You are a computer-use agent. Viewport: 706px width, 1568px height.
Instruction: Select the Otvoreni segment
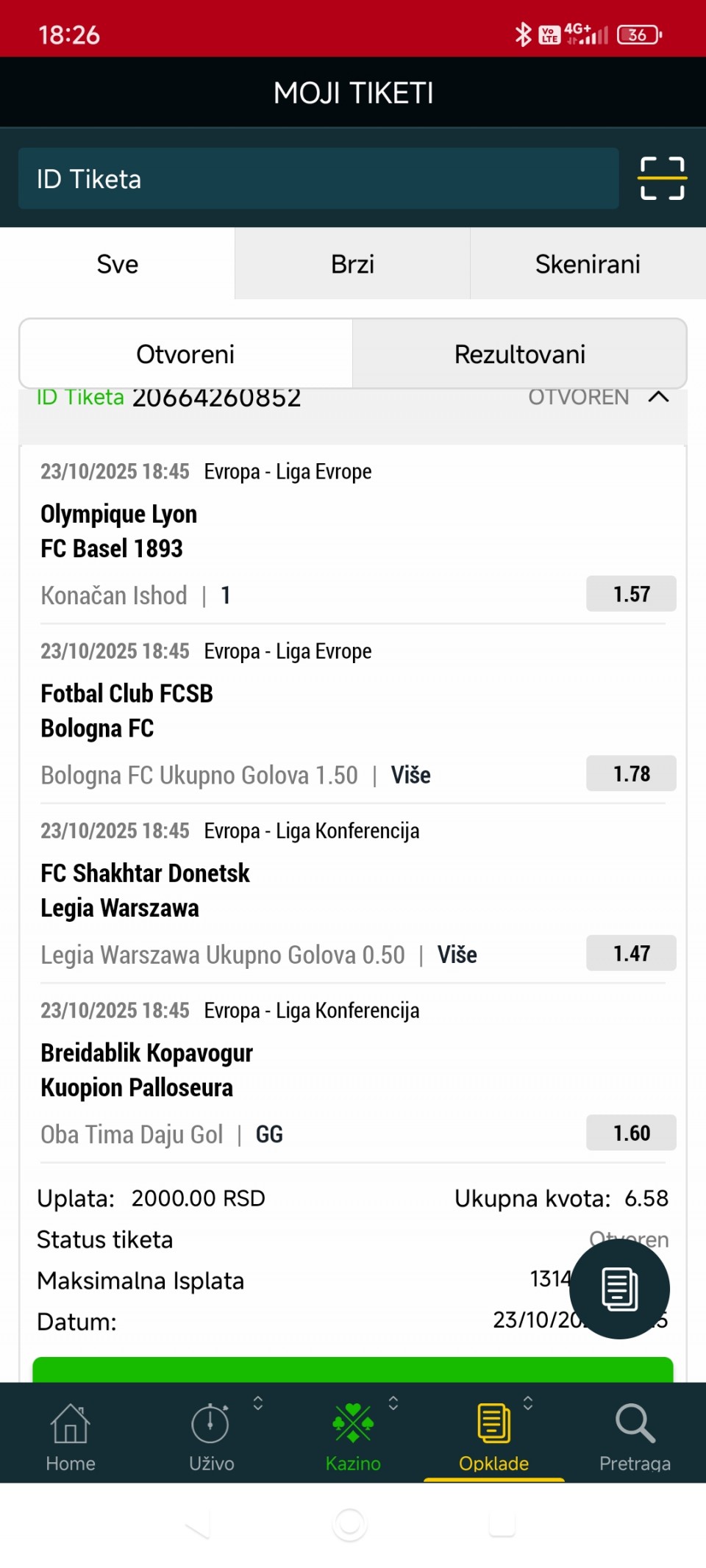(185, 354)
